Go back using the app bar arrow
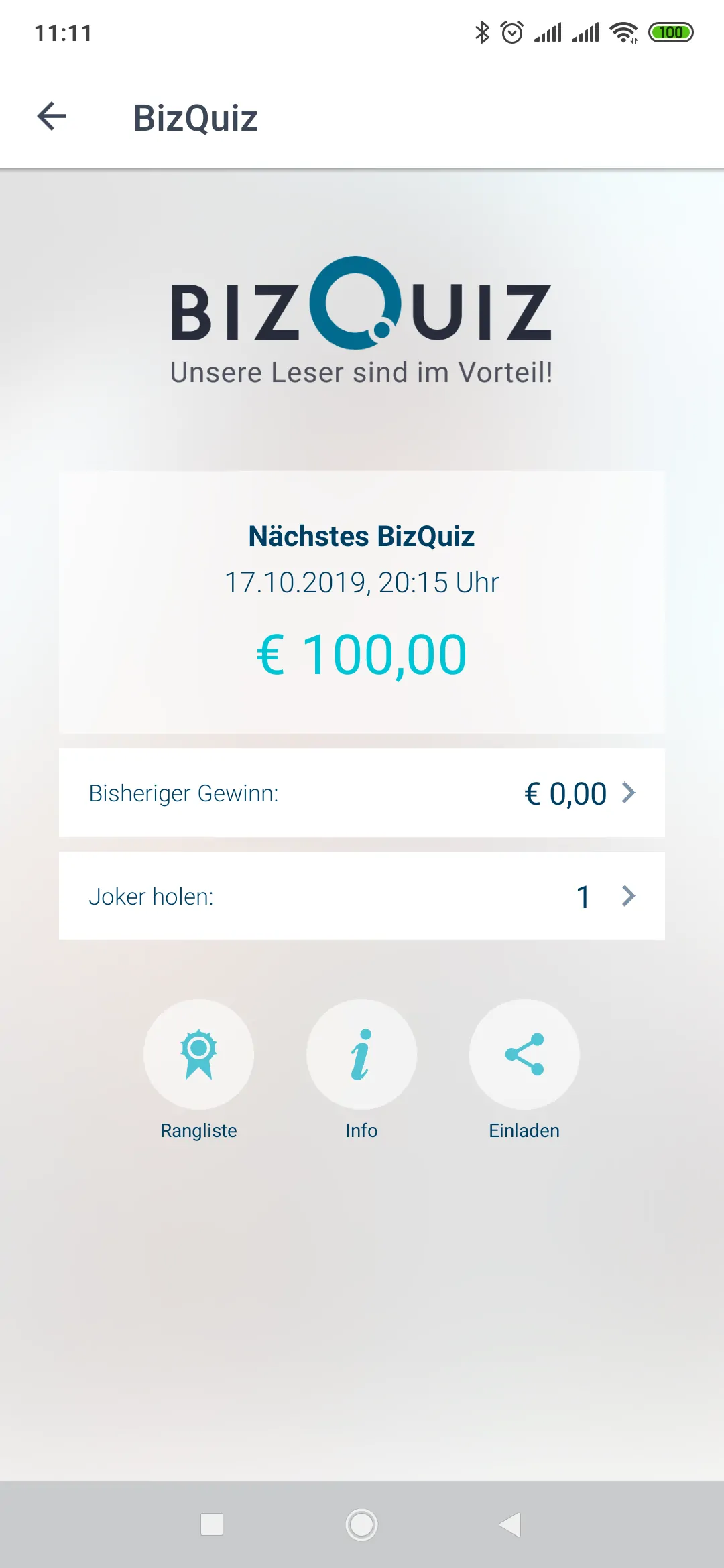This screenshot has height=1568, width=724. tap(52, 117)
